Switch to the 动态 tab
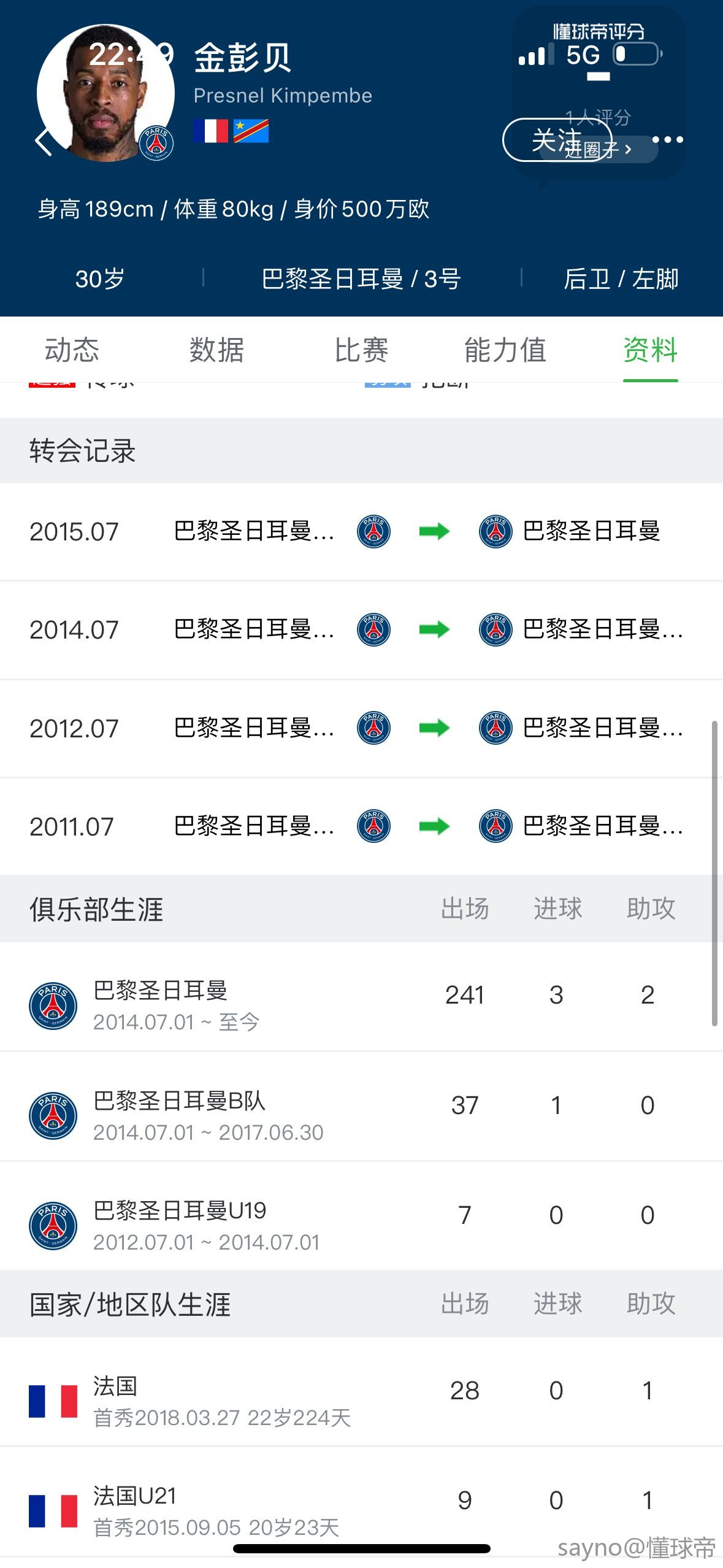723x1568 pixels. click(x=72, y=350)
